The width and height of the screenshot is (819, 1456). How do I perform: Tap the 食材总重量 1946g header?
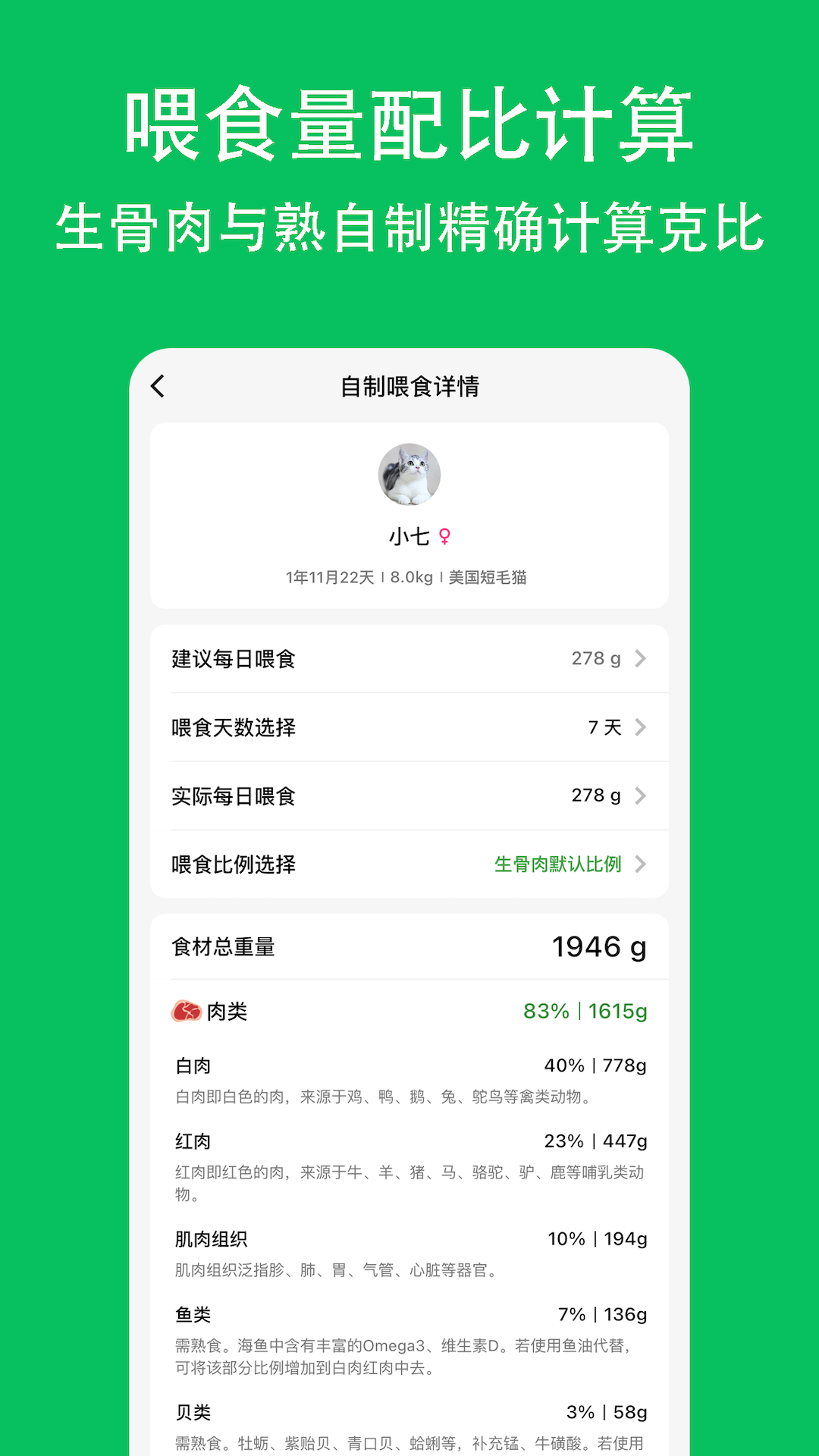click(409, 946)
